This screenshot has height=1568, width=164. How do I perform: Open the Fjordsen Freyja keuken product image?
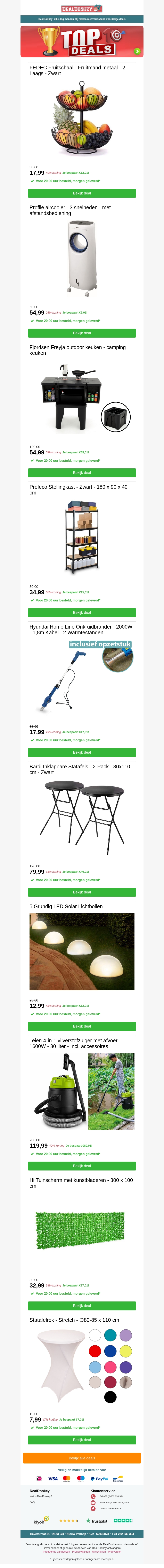82,399
